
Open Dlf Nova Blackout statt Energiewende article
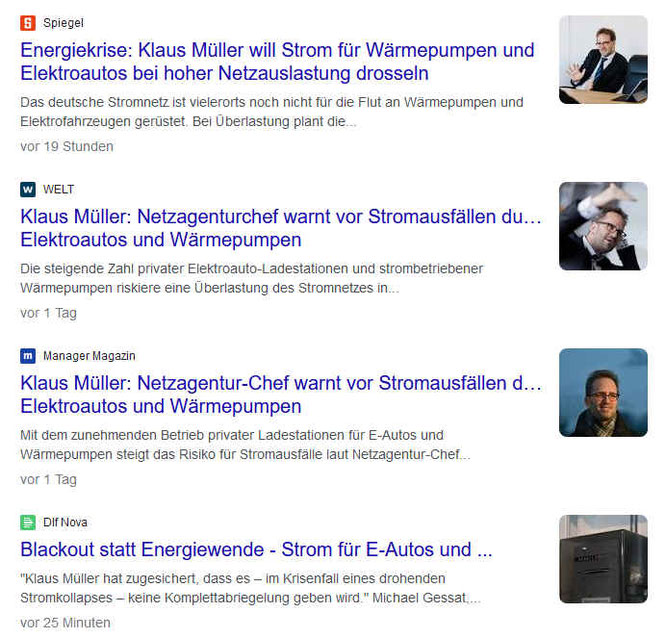[x=256, y=549]
